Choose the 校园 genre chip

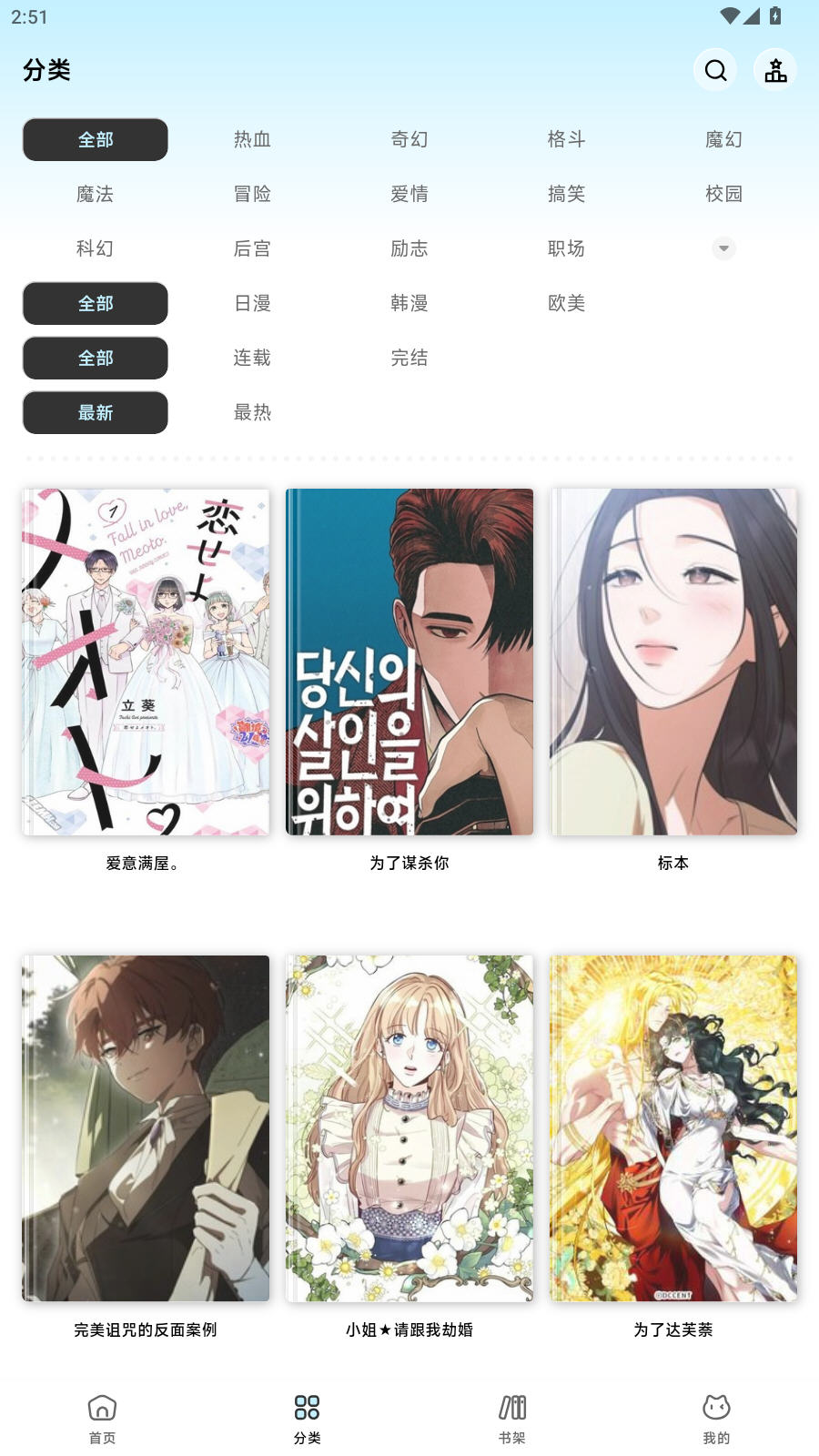click(x=723, y=194)
